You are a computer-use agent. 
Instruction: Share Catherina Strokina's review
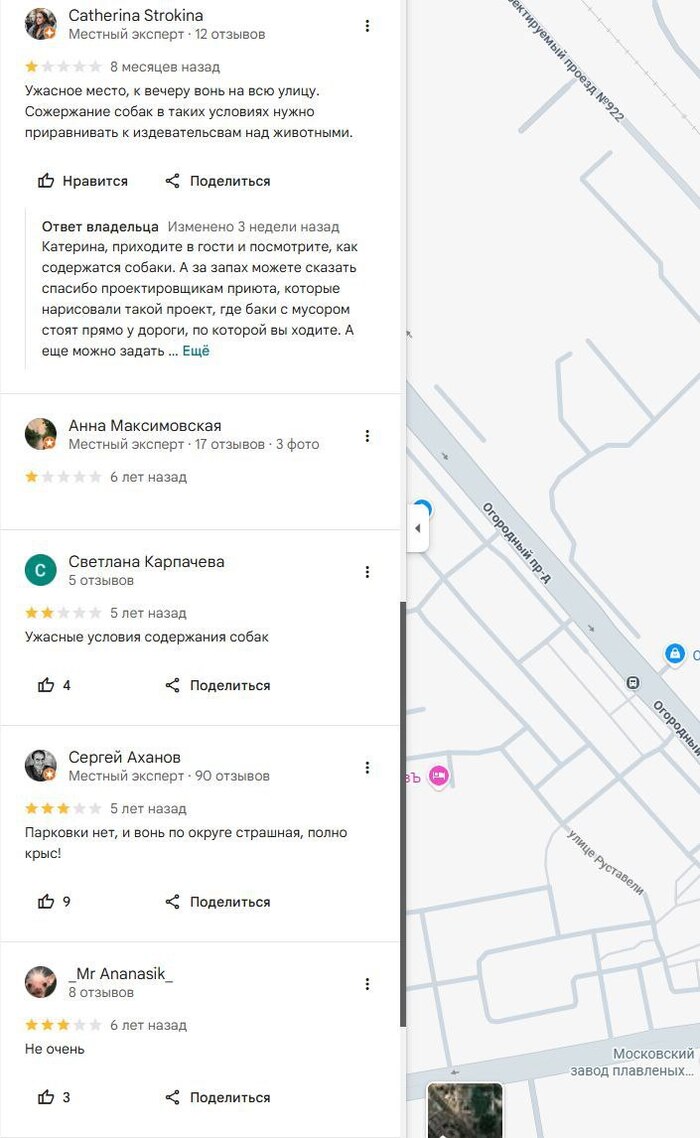tap(217, 181)
